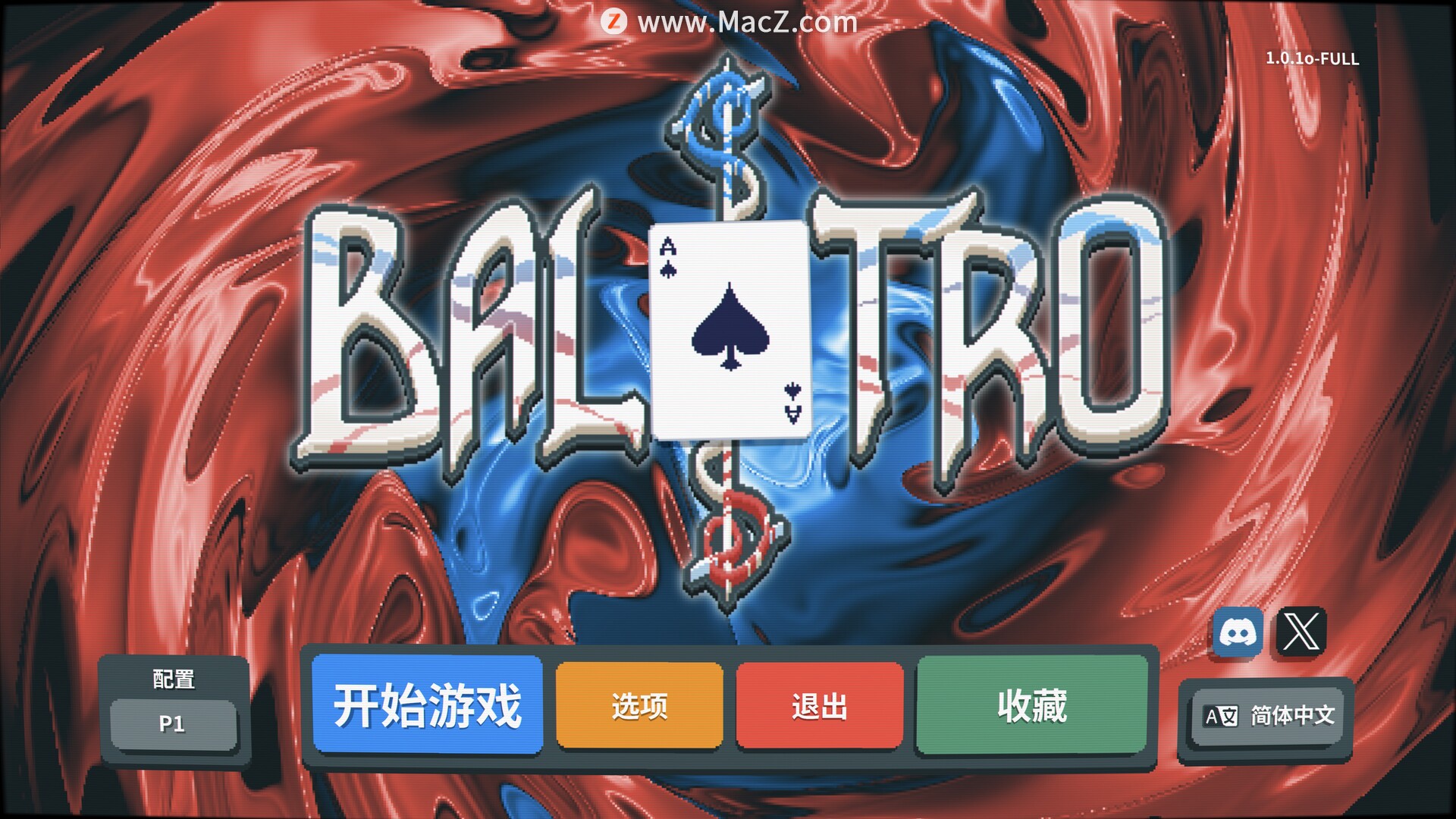Screen dimensions: 1456x819
Task: Tap the red 退出 quit button
Action: (x=820, y=705)
